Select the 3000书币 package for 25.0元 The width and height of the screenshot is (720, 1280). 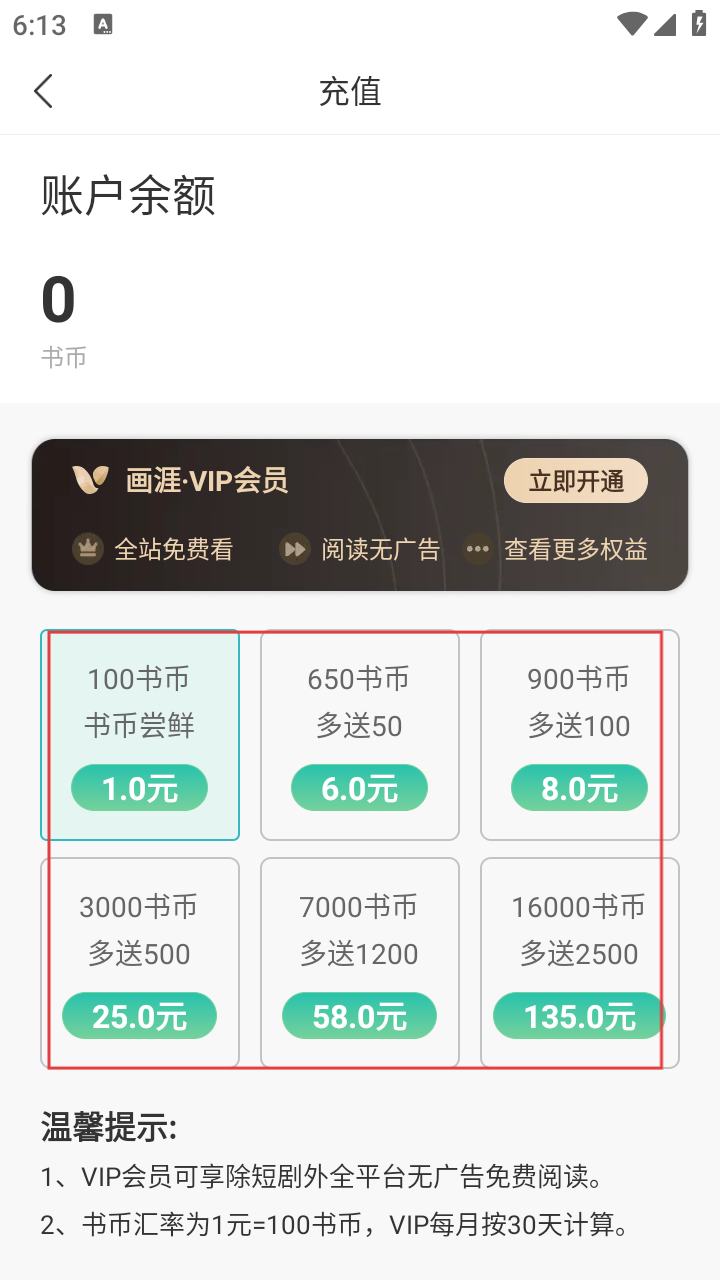[x=140, y=963]
